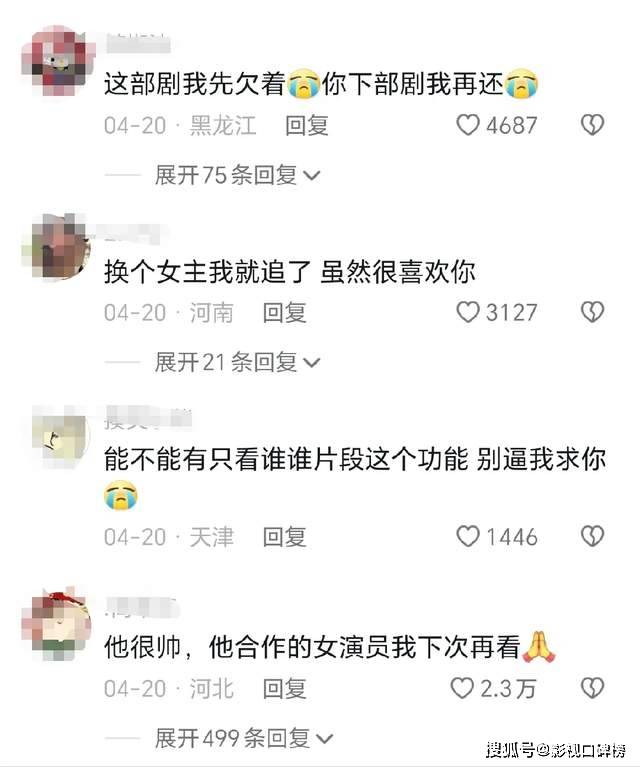Like the 河南 comment with 3127 likes
Screen dimensions: 640x767
468,312
